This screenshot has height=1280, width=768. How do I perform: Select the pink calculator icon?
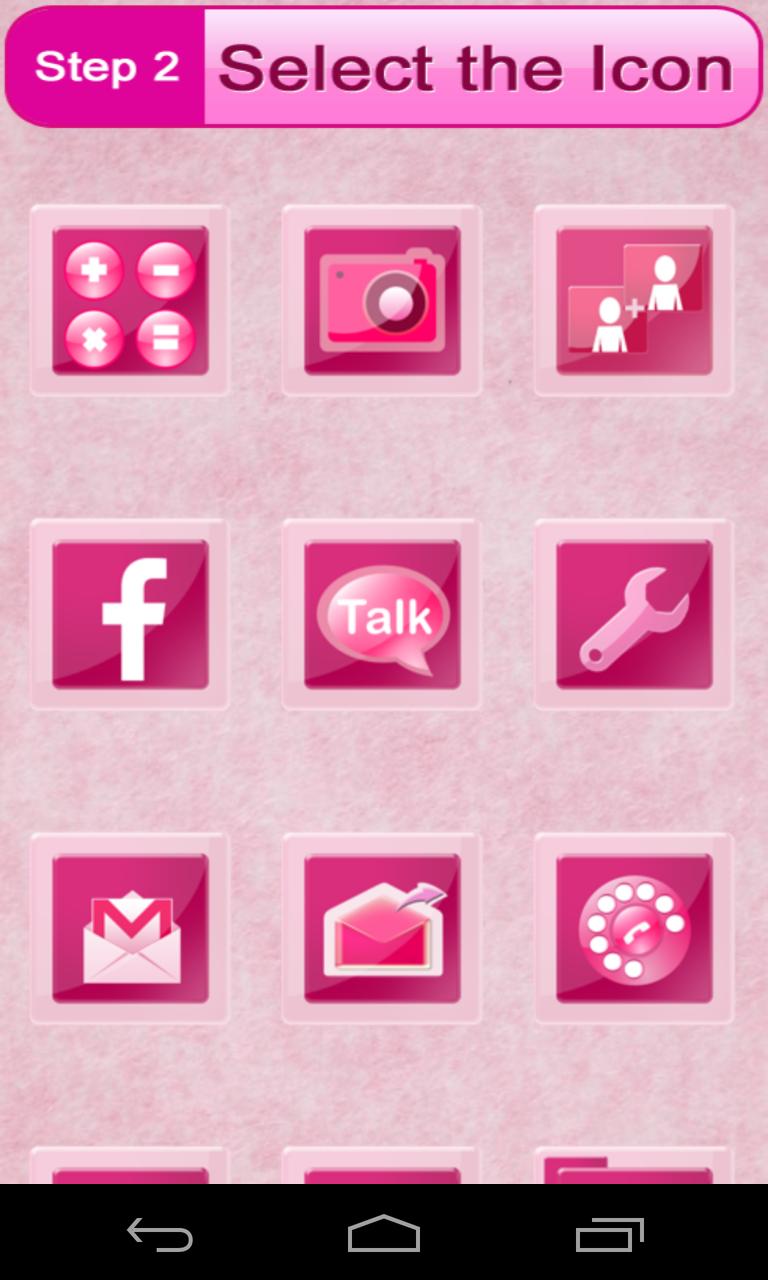(x=129, y=300)
